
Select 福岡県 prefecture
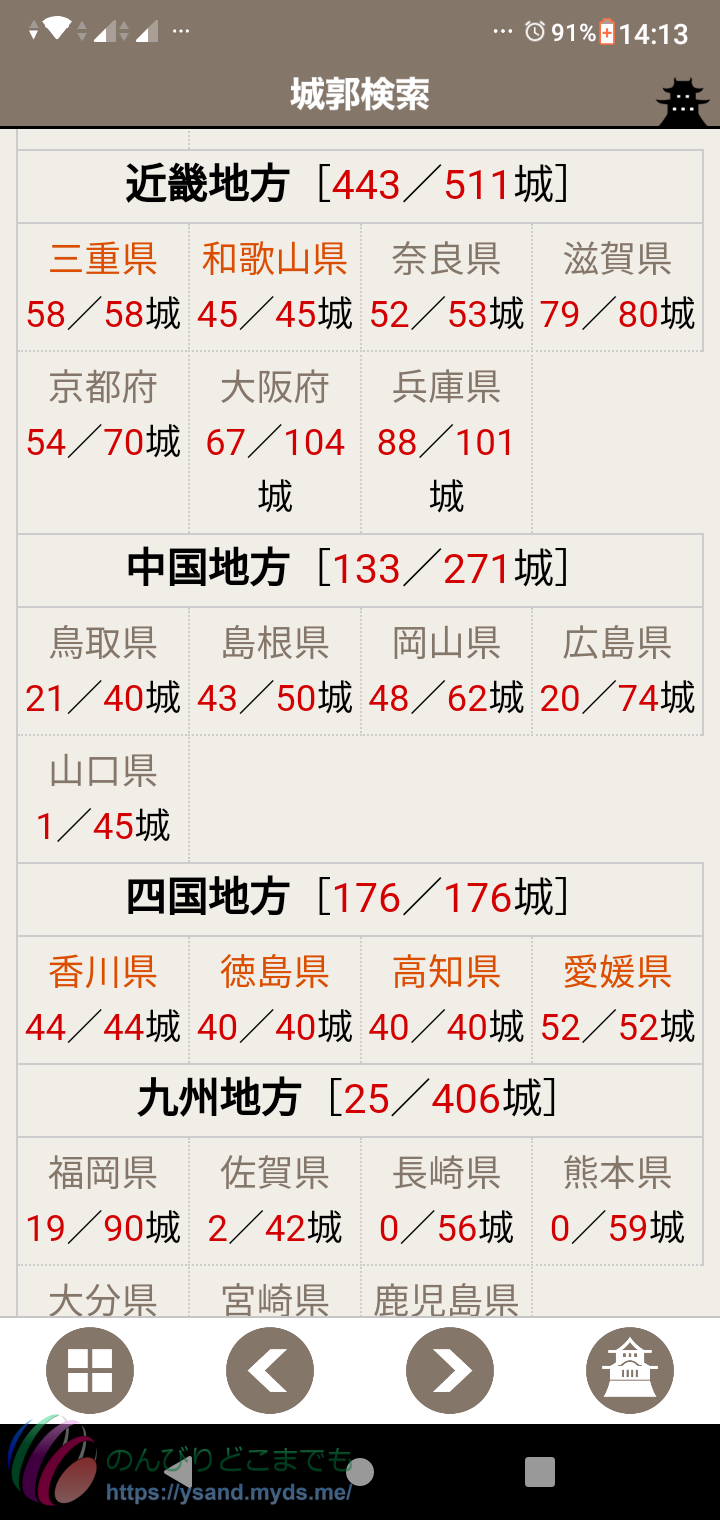click(x=103, y=1173)
